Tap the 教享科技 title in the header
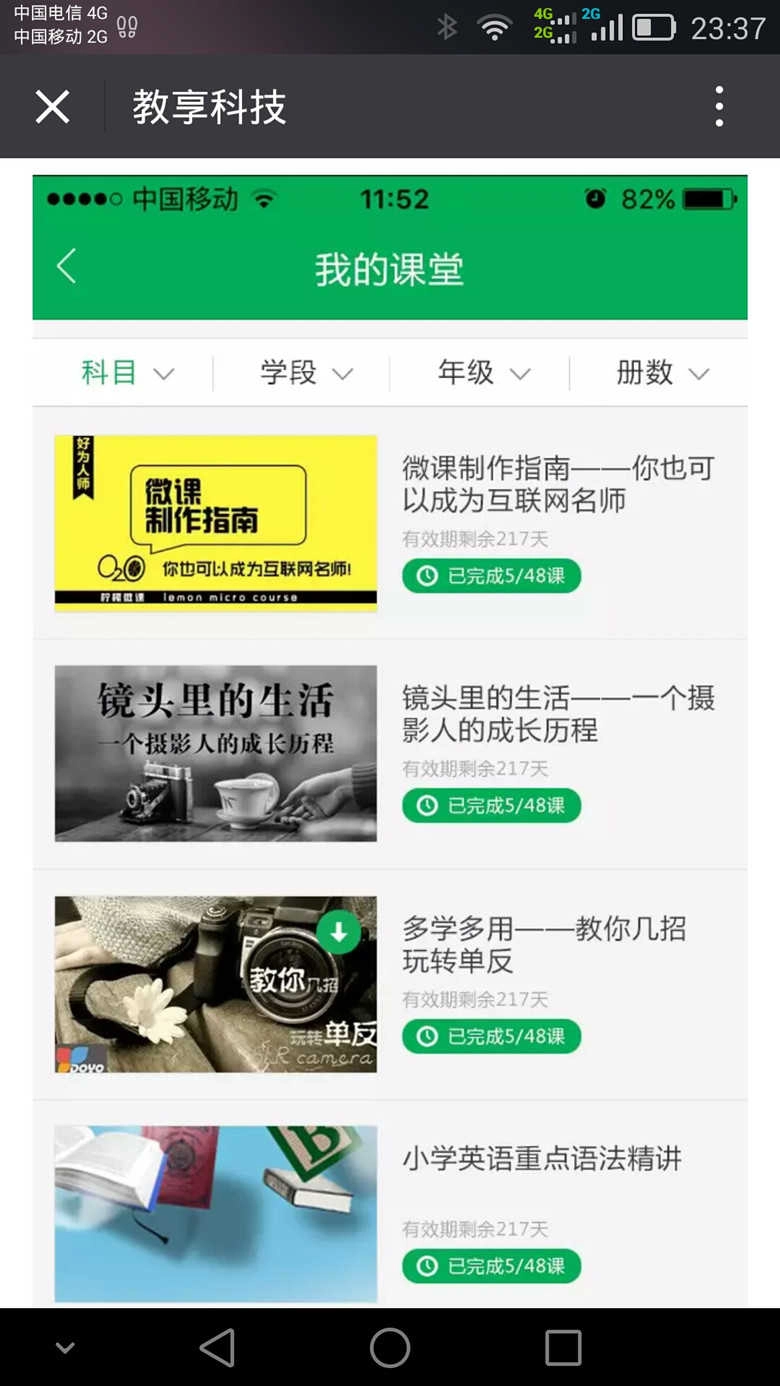The height and width of the screenshot is (1386, 780). 208,105
